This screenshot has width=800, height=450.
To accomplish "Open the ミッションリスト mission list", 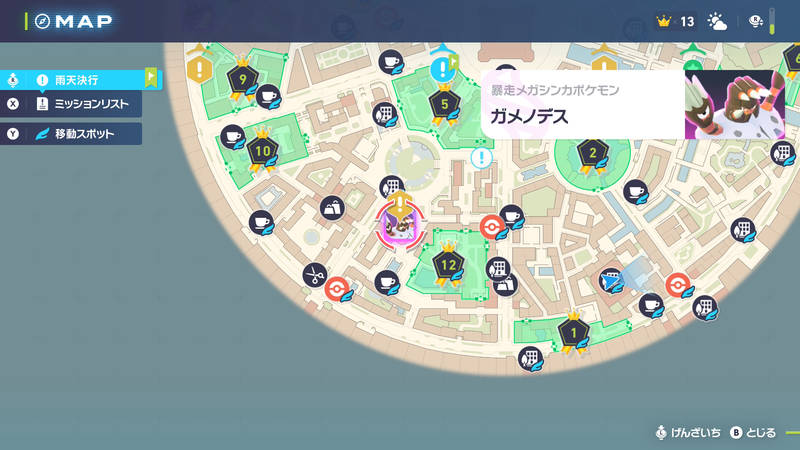I will [x=82, y=104].
